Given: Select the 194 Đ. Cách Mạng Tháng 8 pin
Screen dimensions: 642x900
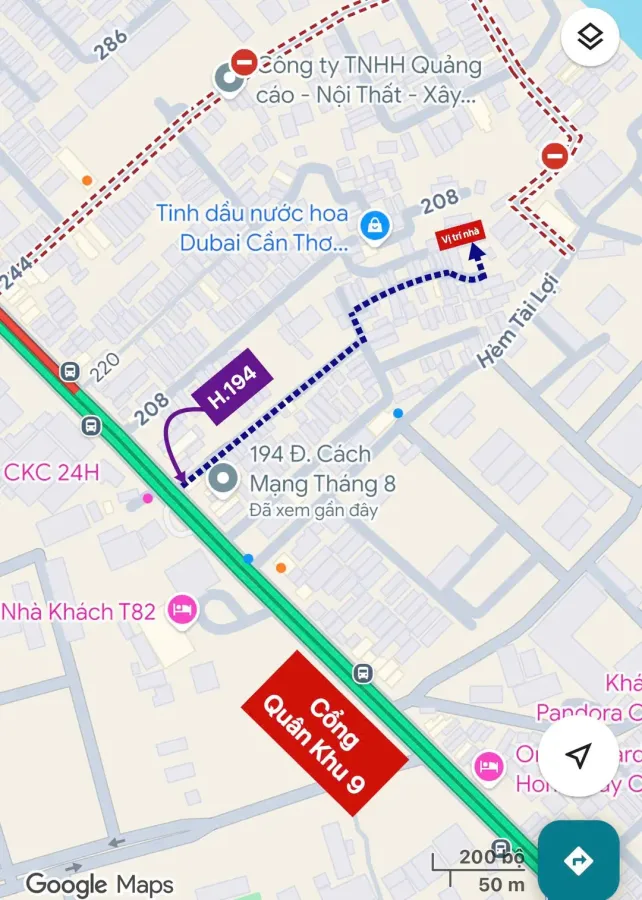Looking at the screenshot, I should [x=223, y=479].
